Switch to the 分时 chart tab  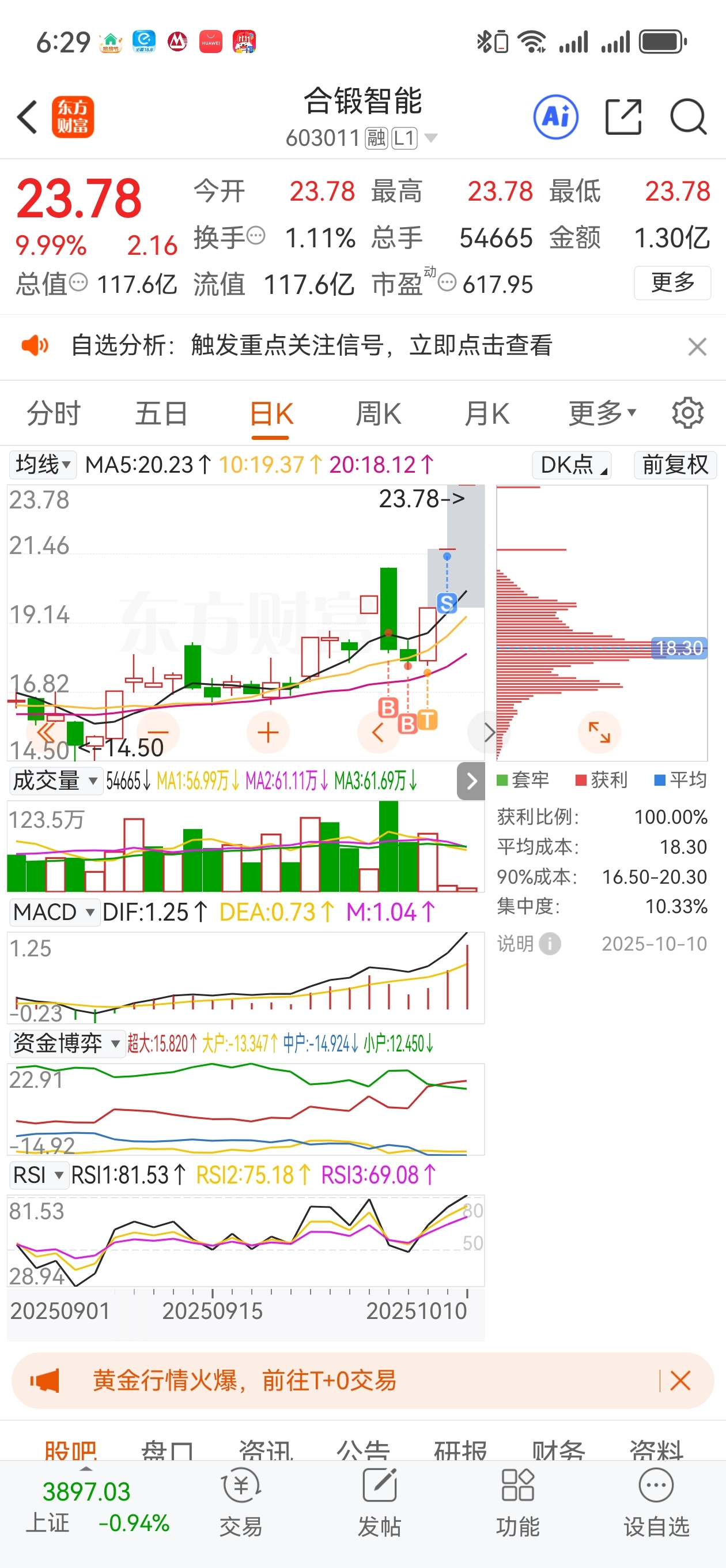pyautogui.click(x=54, y=414)
